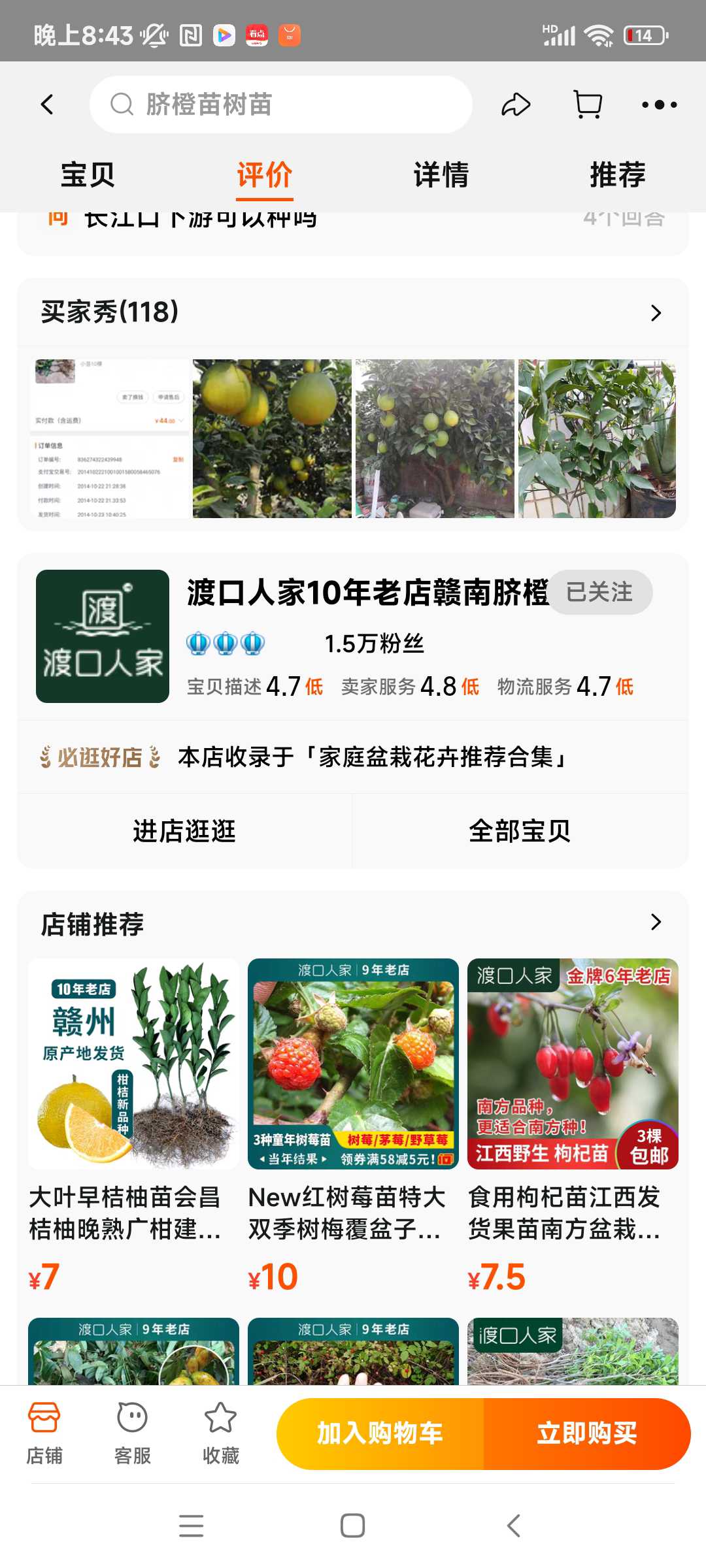
Task: Switch to the 推荐 tab
Action: point(617,175)
